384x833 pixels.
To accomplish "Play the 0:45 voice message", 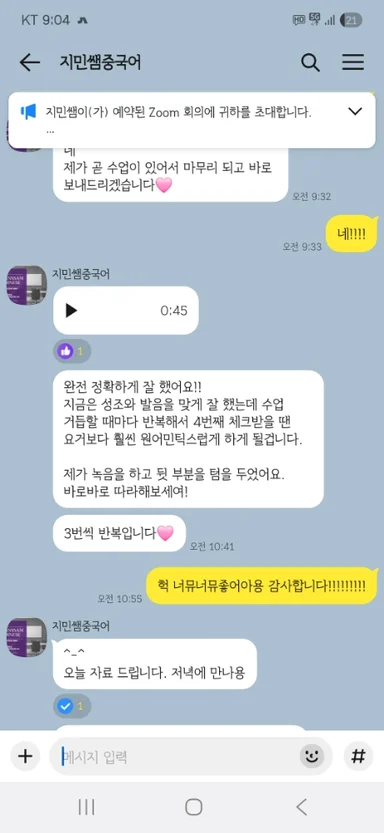I will point(71,311).
